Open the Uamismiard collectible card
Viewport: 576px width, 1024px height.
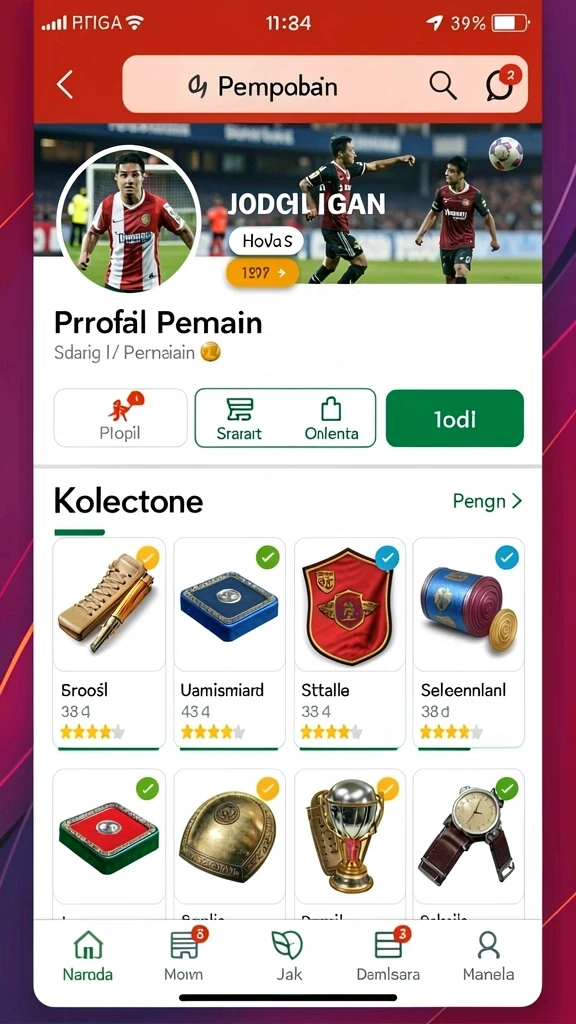click(229, 643)
